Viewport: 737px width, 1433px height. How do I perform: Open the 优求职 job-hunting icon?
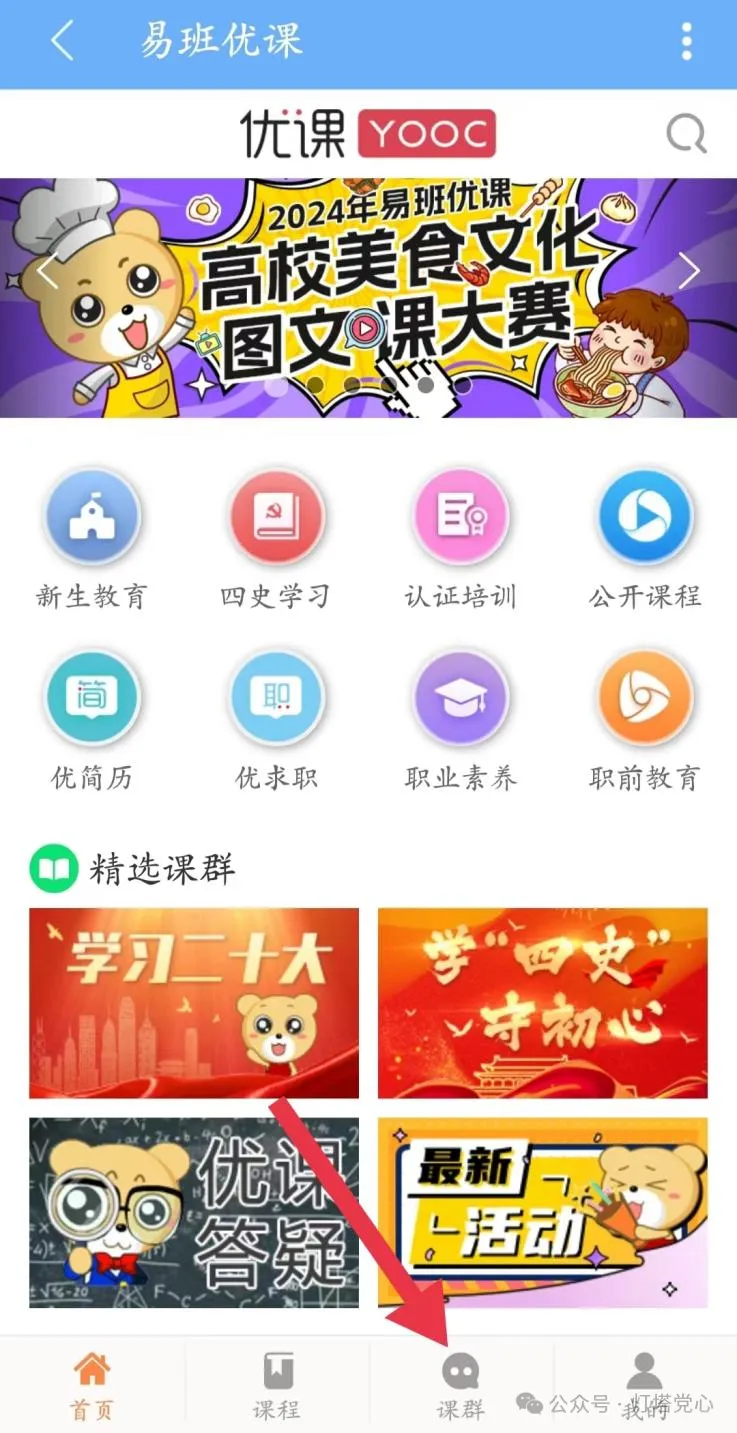coord(276,698)
